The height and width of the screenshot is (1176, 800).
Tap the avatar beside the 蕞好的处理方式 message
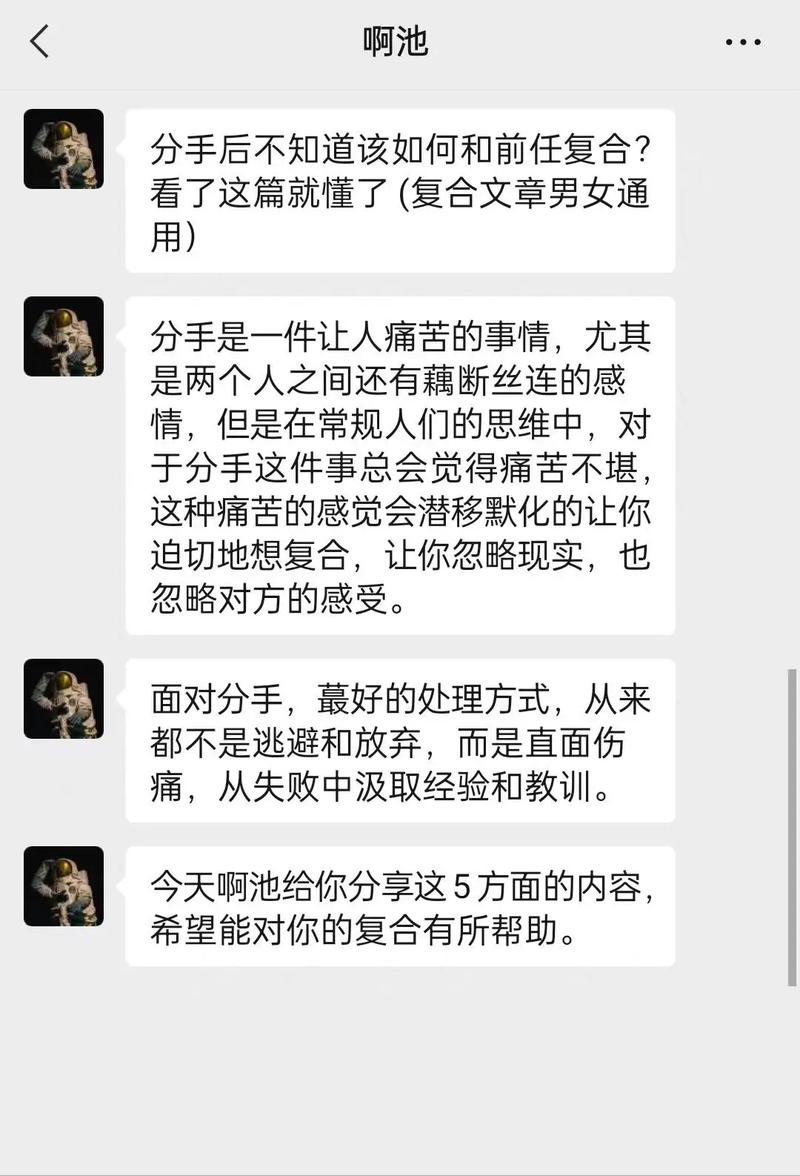click(x=63, y=699)
